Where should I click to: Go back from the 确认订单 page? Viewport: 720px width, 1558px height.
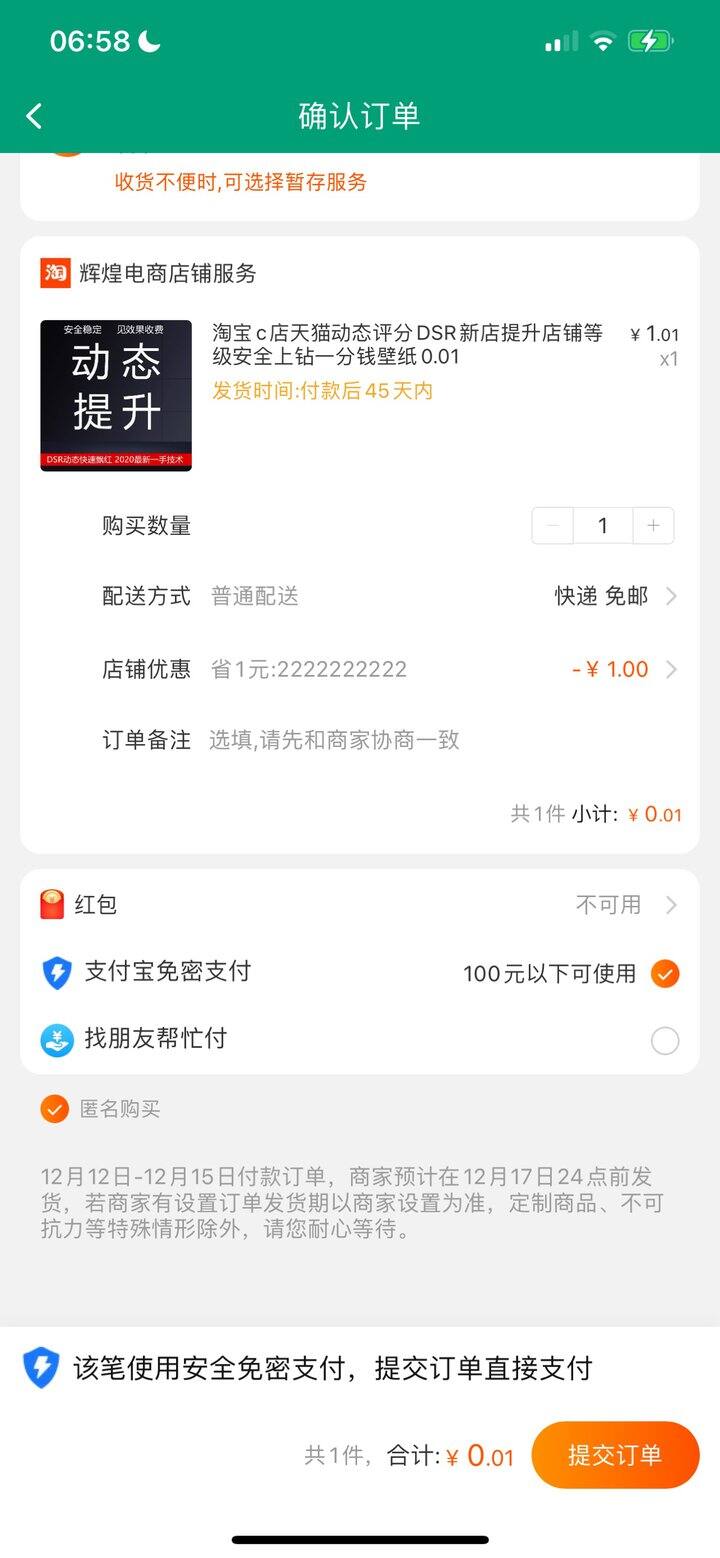(34, 116)
